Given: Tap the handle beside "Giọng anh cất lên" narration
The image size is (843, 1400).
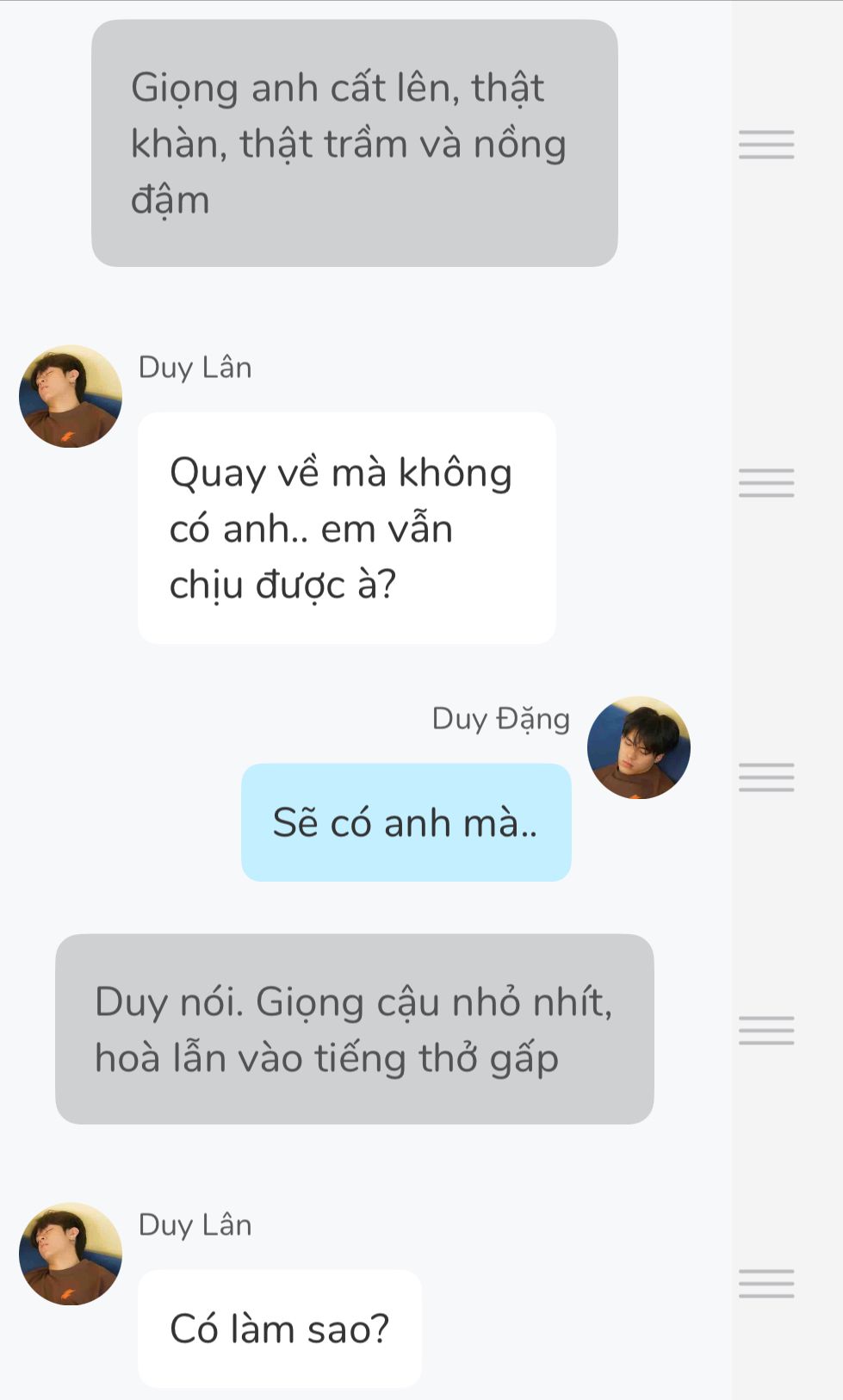Looking at the screenshot, I should 766,145.
